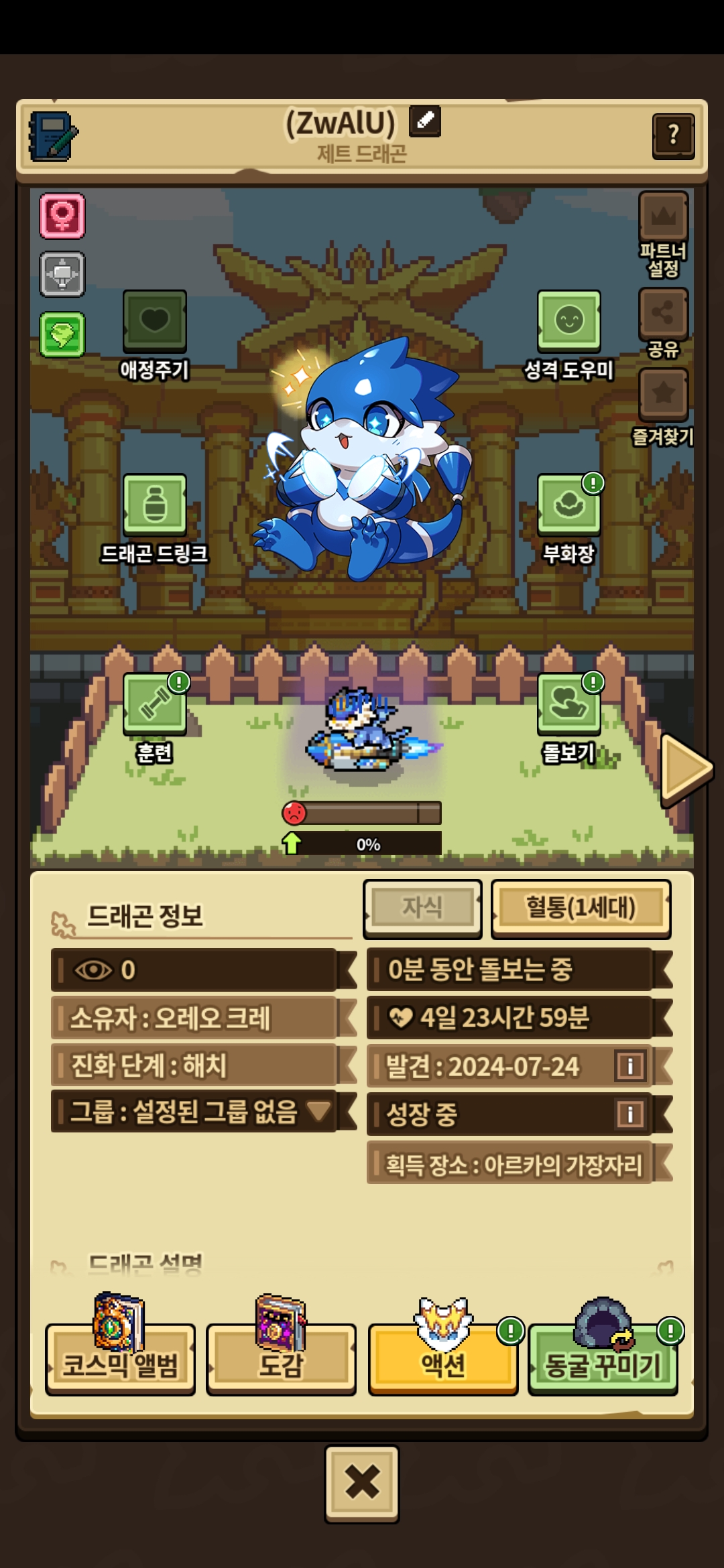The width and height of the screenshot is (724, 1568).
Task: Tap 애정주기 to give affection
Action: 154,322
